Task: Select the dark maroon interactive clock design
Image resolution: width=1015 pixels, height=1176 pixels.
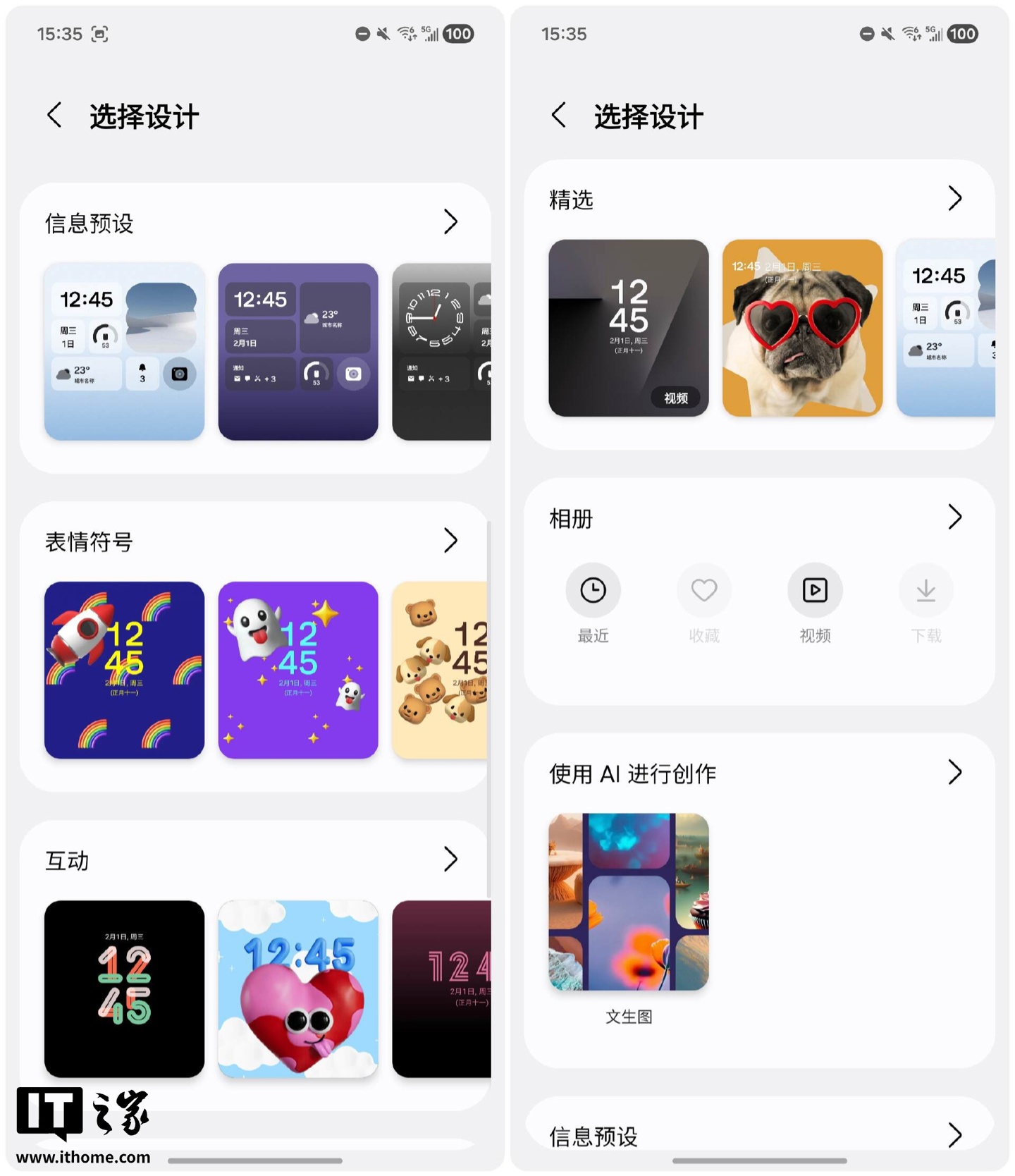Action: coord(442,988)
